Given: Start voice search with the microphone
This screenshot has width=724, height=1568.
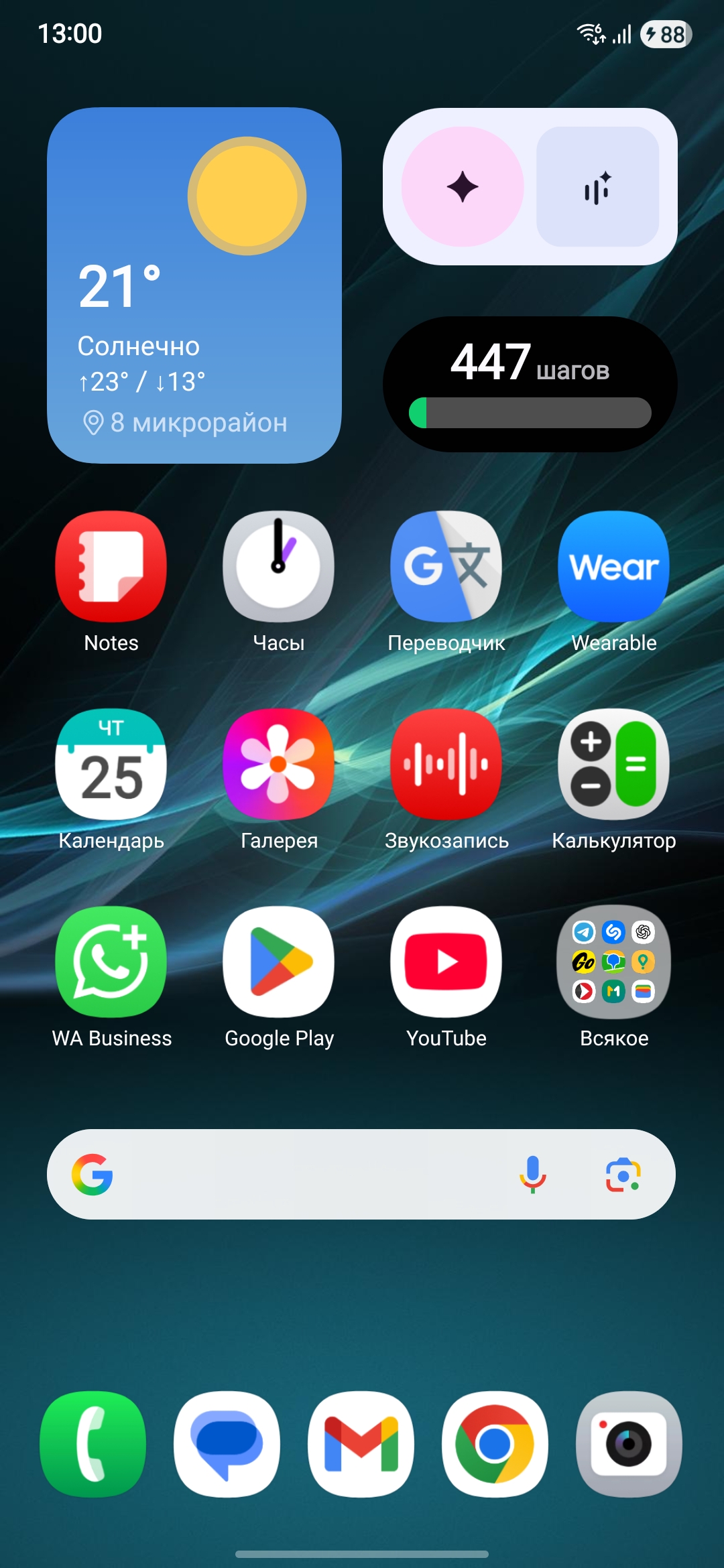Looking at the screenshot, I should [x=533, y=1174].
